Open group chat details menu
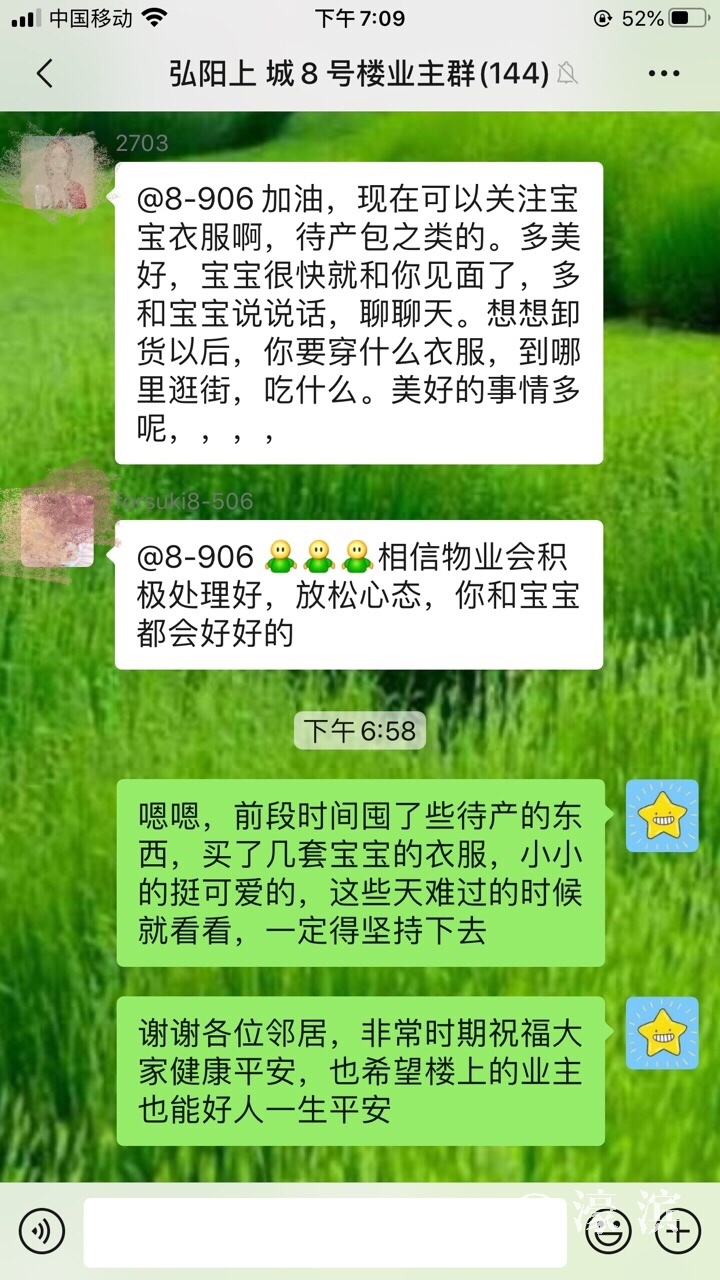Image resolution: width=720 pixels, height=1280 pixels. click(x=664, y=74)
